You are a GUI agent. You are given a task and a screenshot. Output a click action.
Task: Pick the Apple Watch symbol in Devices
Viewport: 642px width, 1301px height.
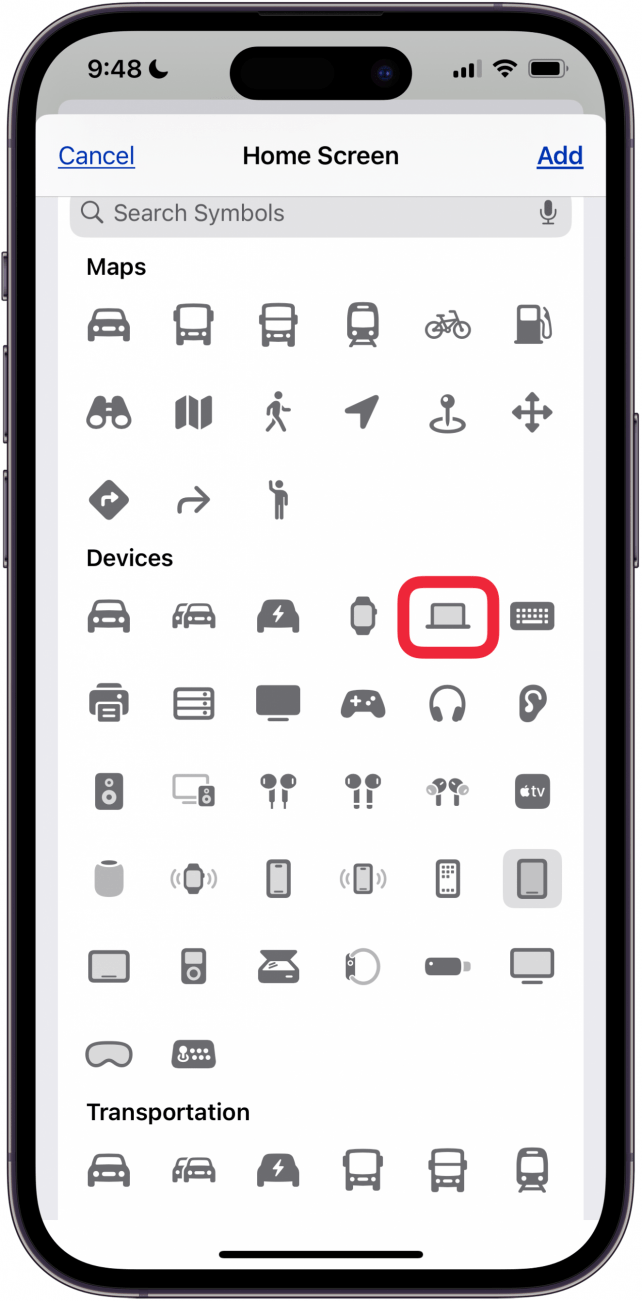(362, 617)
